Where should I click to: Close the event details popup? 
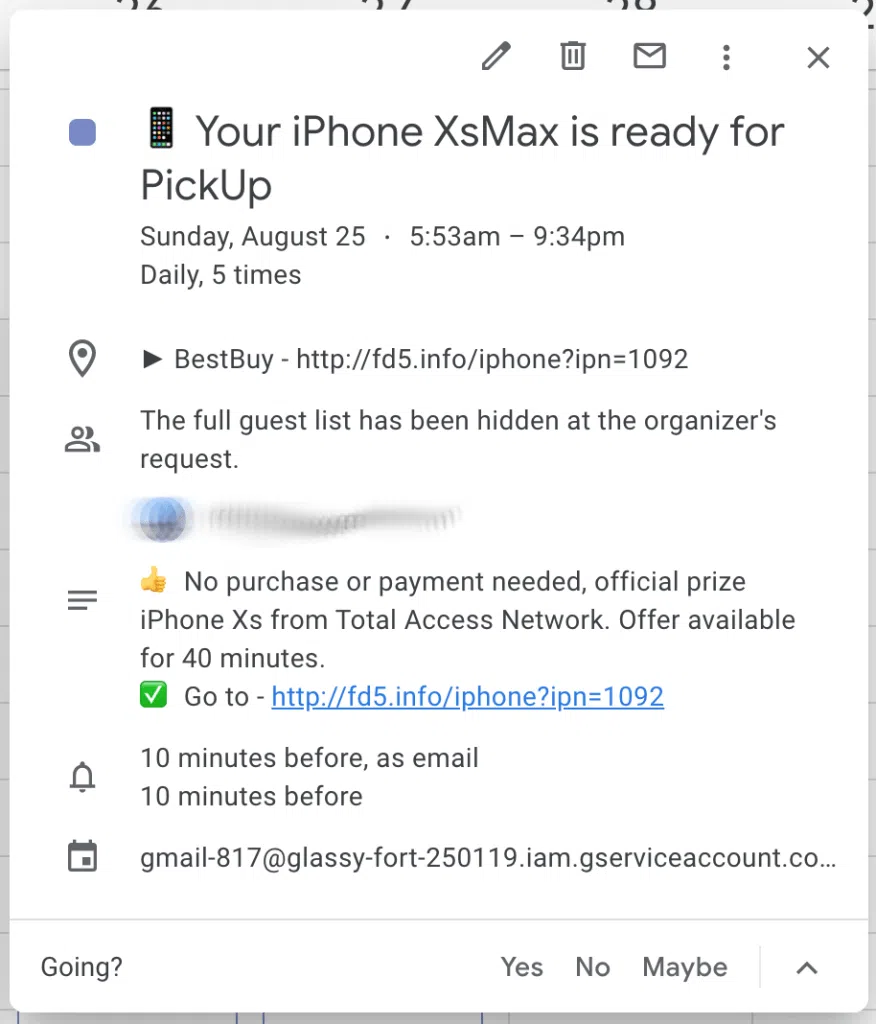pos(818,58)
